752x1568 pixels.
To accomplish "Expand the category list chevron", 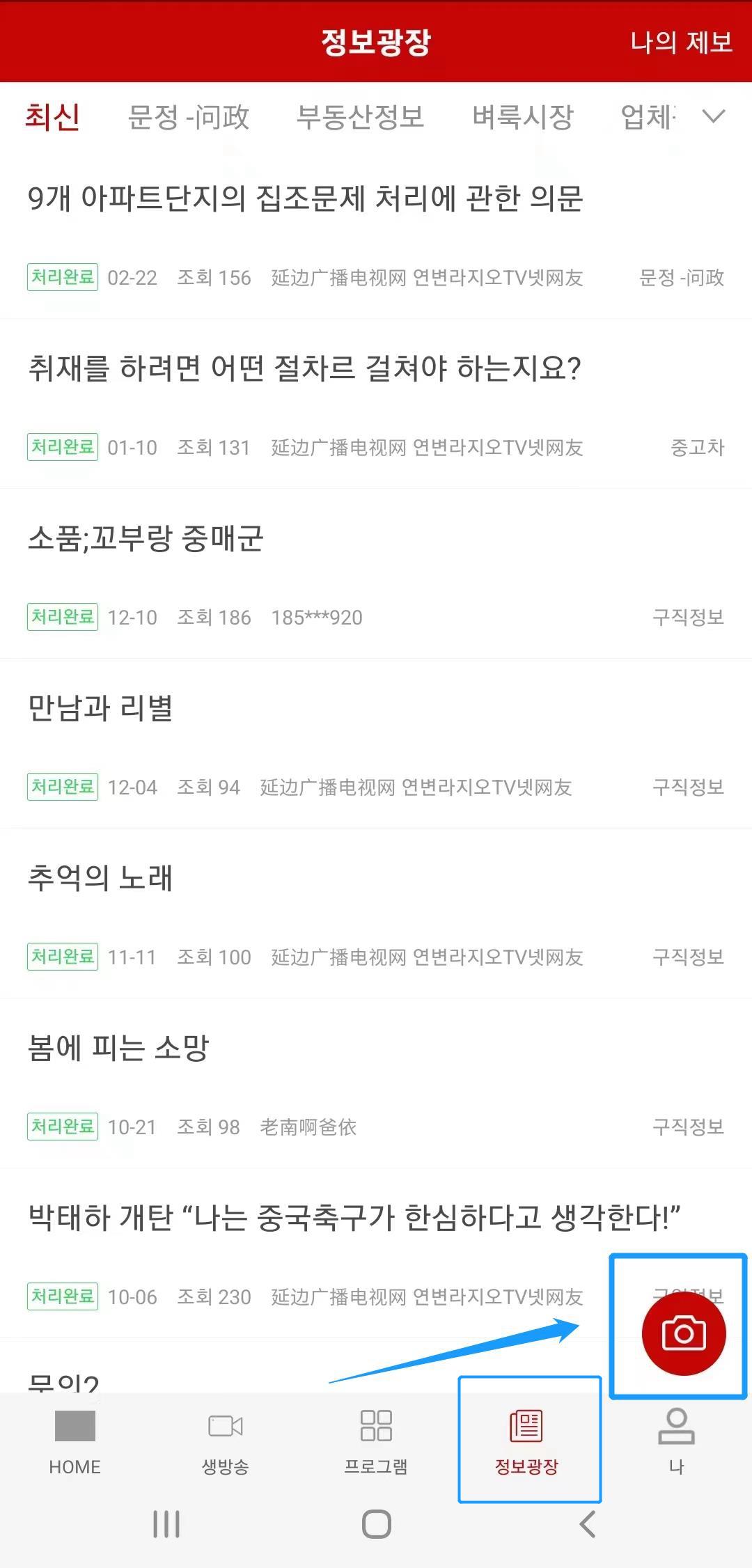I will [714, 116].
